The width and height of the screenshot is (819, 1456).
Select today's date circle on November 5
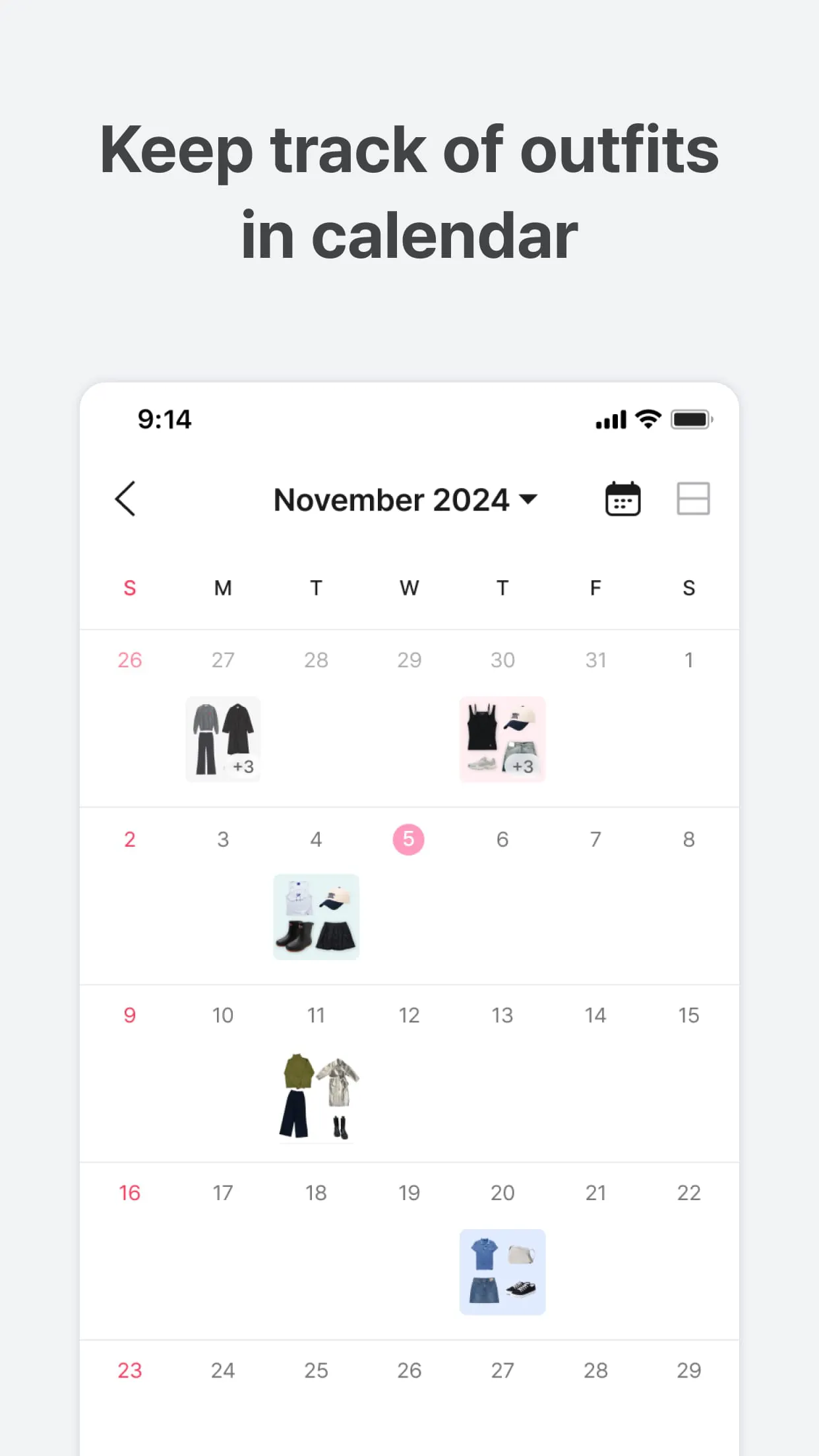click(409, 838)
